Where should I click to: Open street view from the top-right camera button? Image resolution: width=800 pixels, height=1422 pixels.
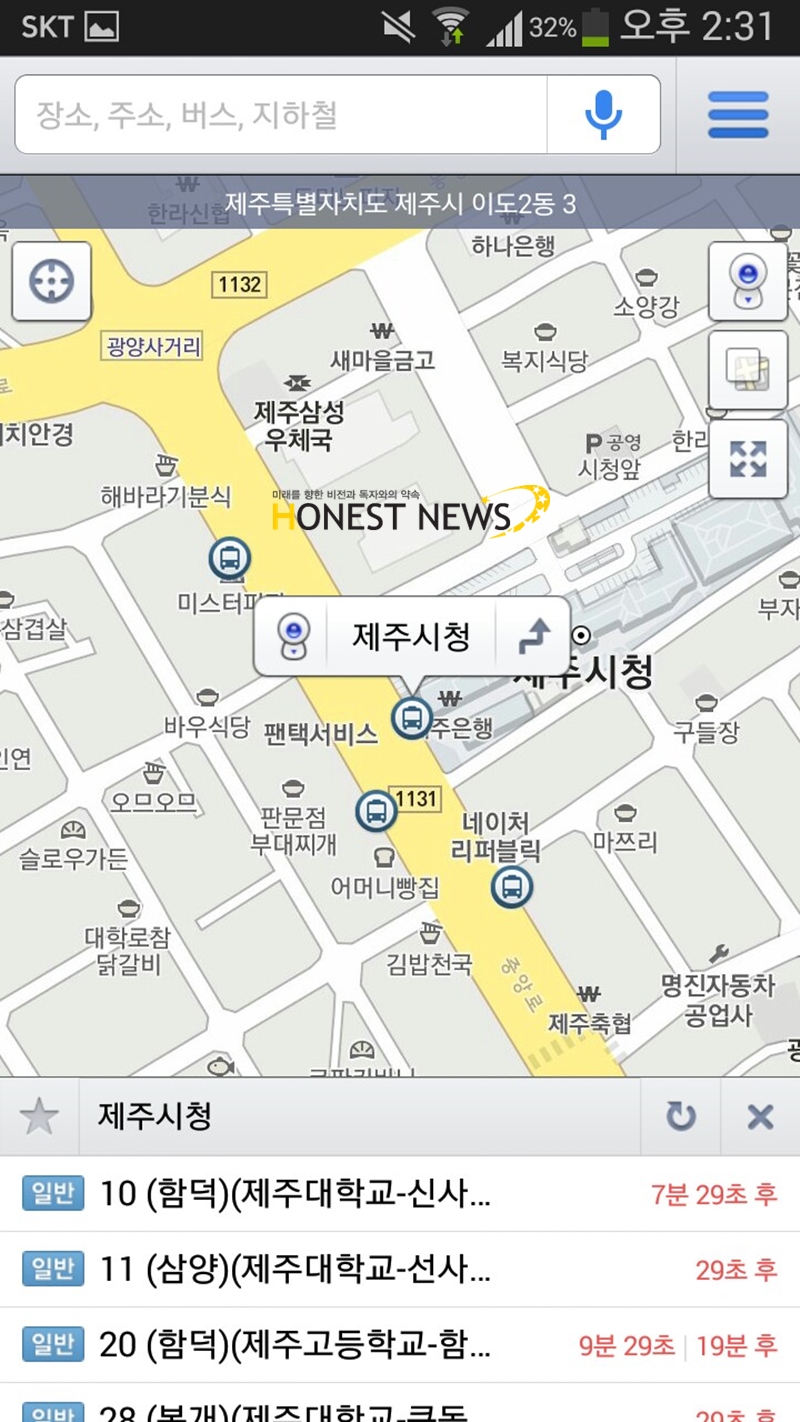coord(747,281)
